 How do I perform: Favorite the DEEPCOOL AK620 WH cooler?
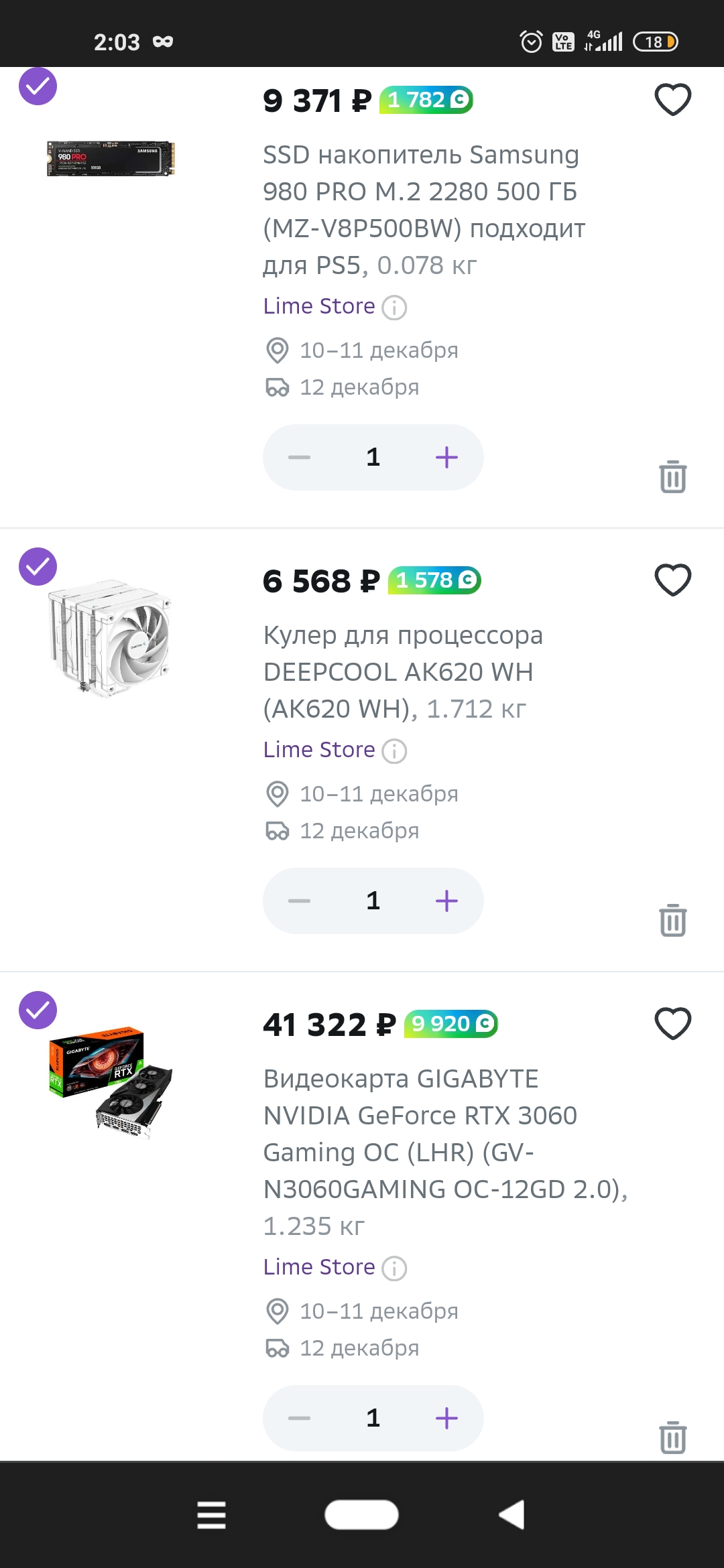(672, 580)
